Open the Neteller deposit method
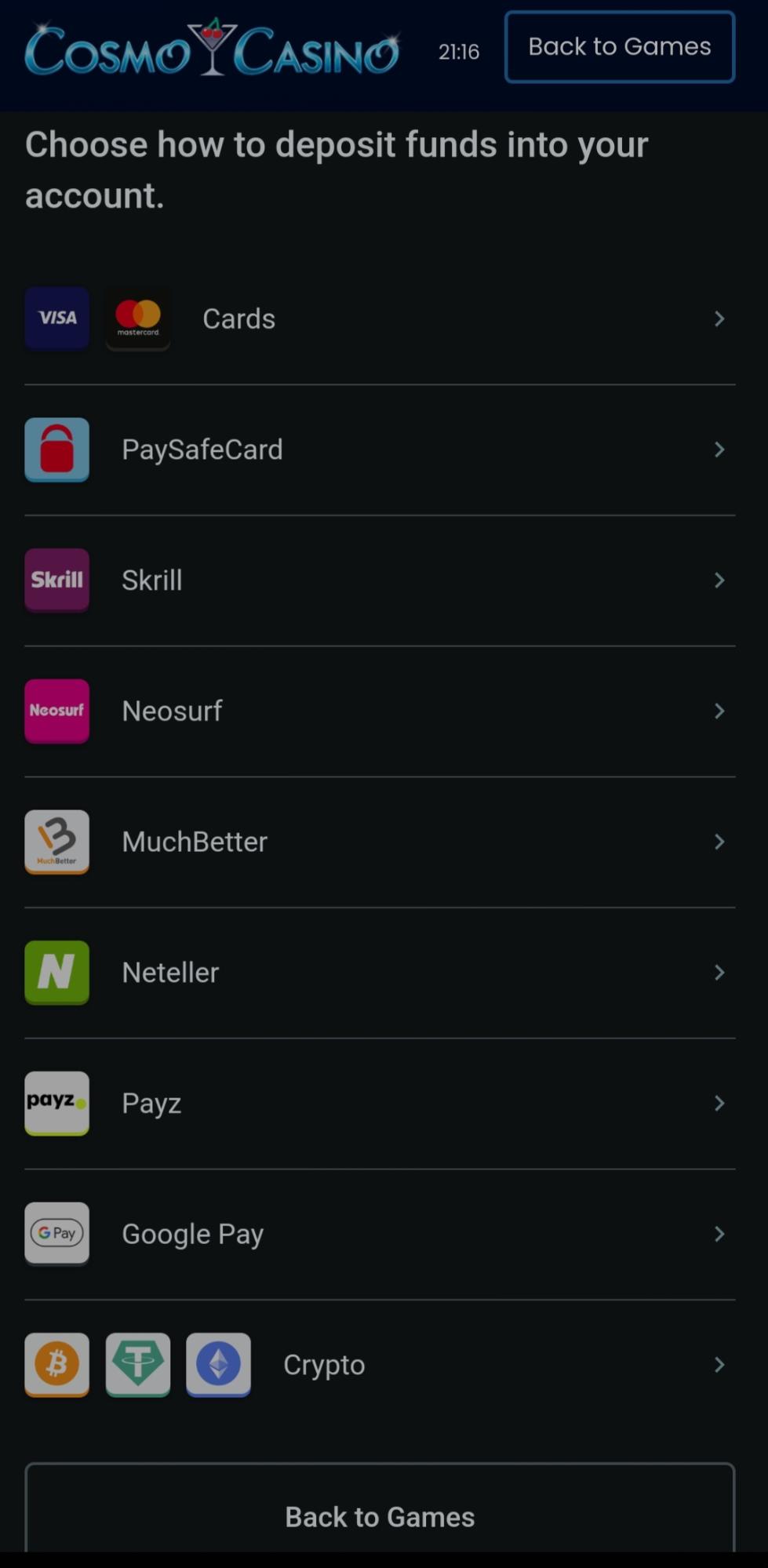768x1568 pixels. (x=380, y=972)
